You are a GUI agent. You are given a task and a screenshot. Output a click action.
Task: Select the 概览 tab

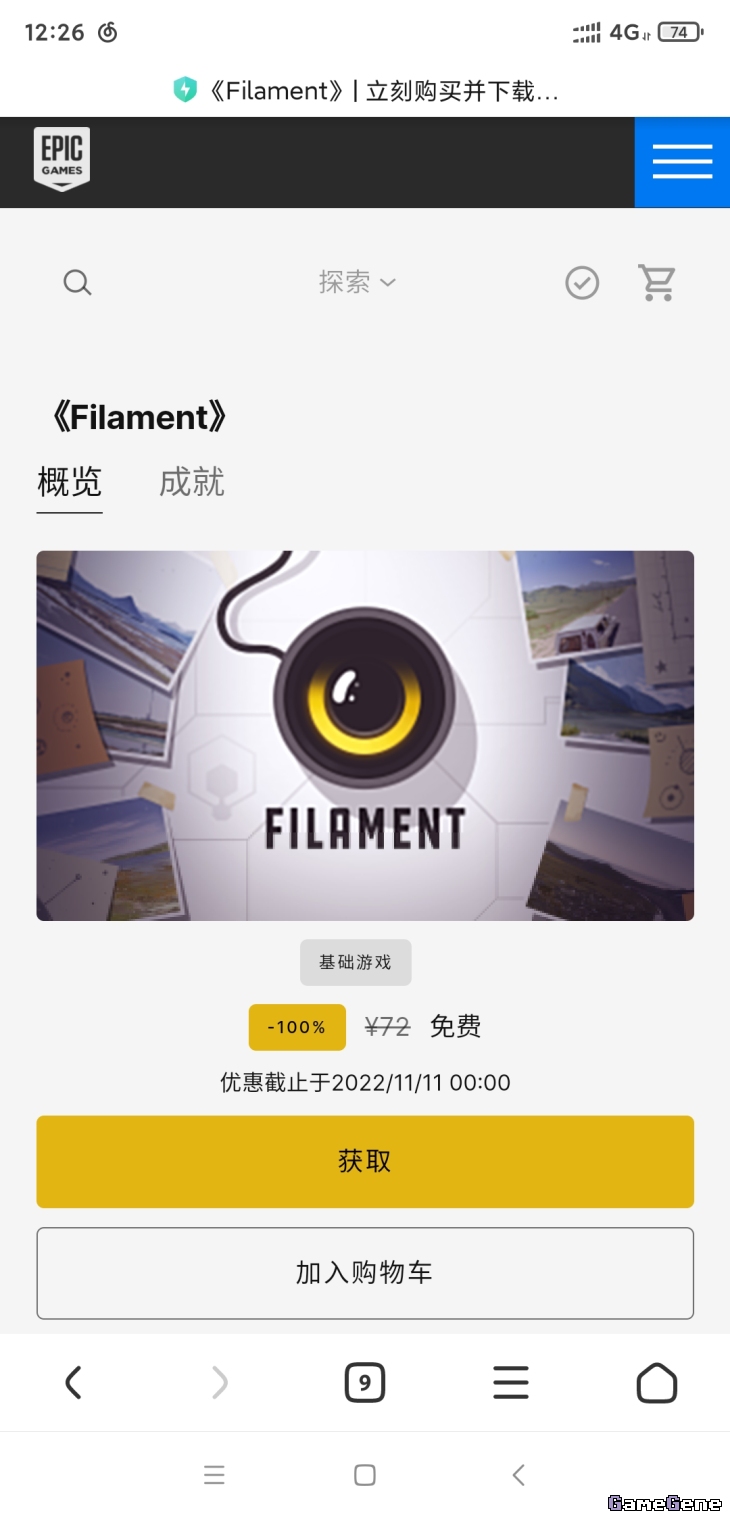pyautogui.click(x=70, y=482)
